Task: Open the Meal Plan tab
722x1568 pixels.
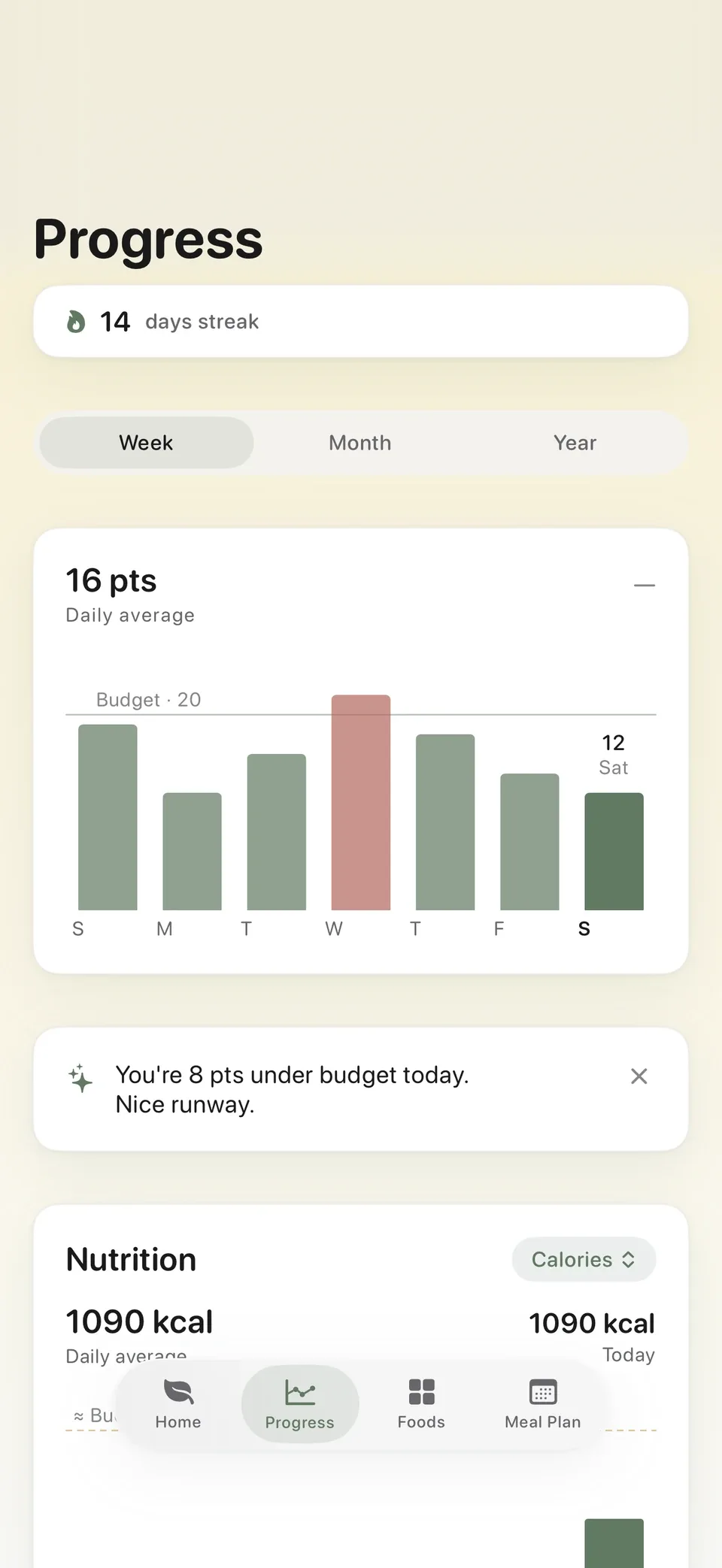Action: click(543, 1403)
